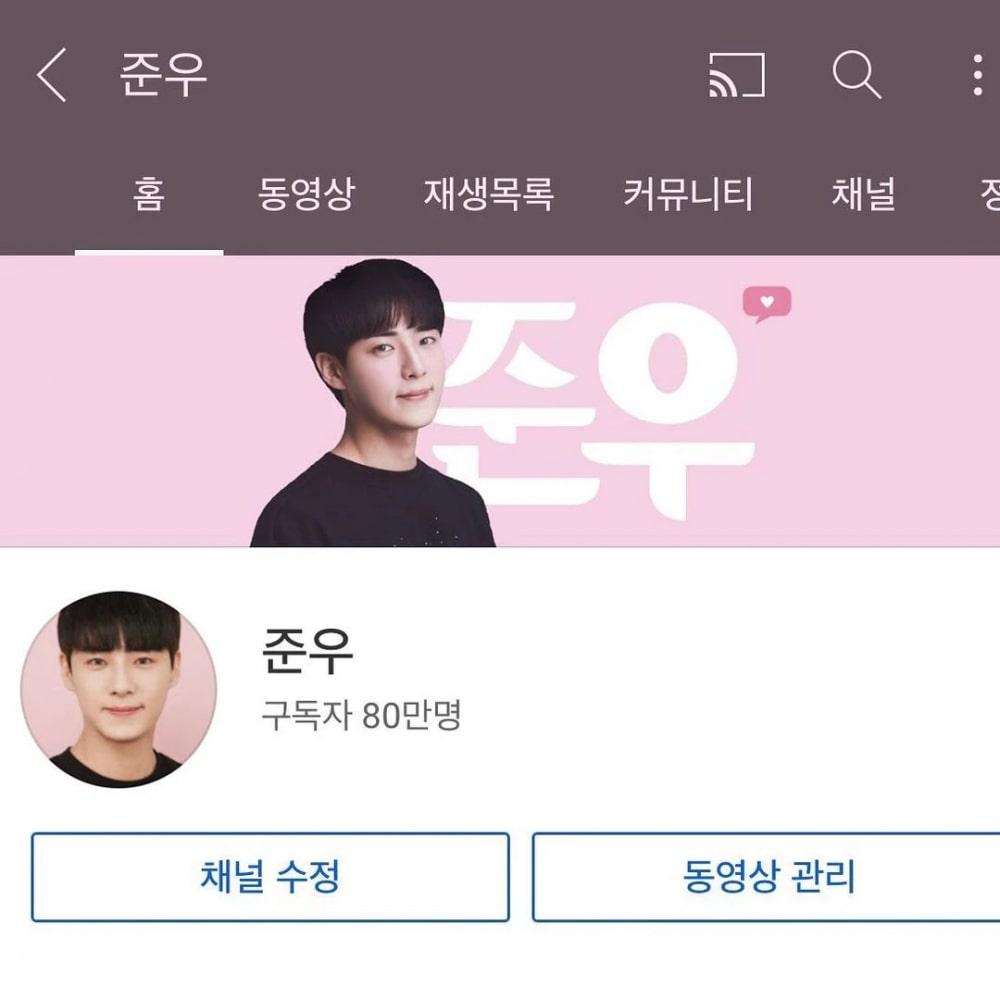Screen dimensions: 1000x1000
Task: Switch to the 채널 tab
Action: [x=863, y=194]
